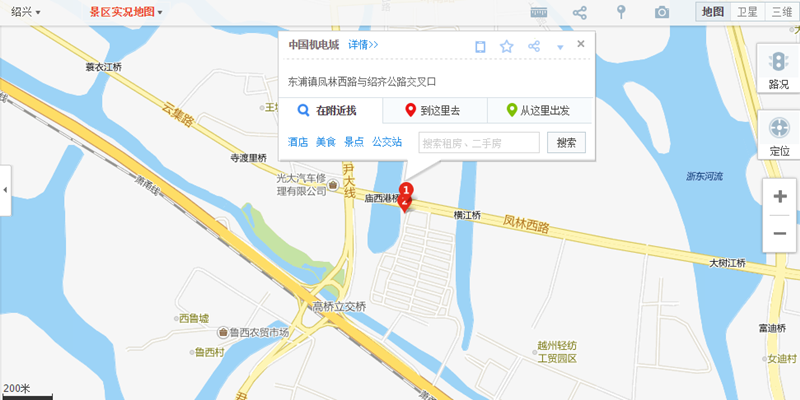Share the map from the toolbar
This screenshot has height=400, width=800.
pyautogui.click(x=580, y=12)
